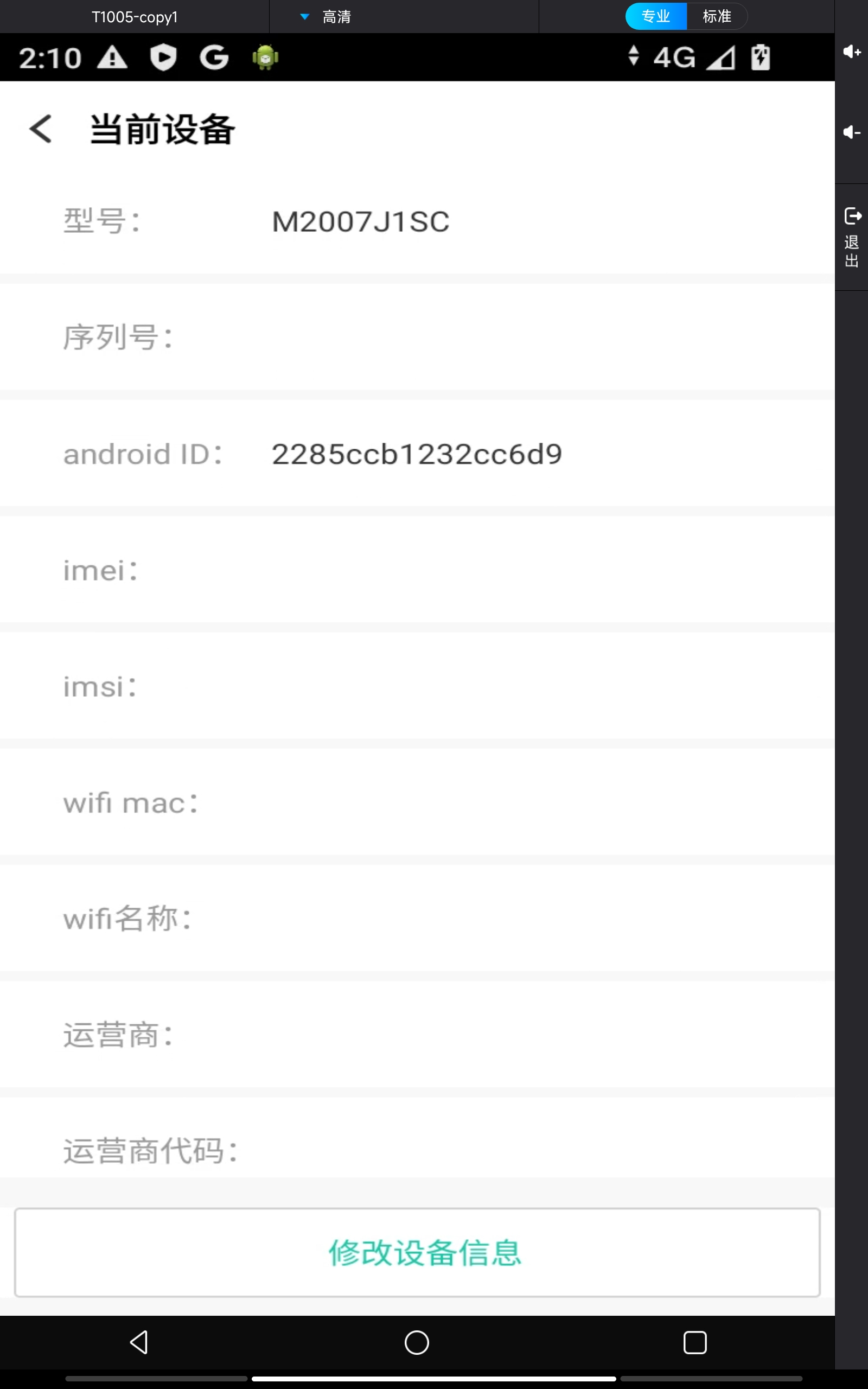Tap the back arrow beside 当前设备
This screenshot has width=868, height=1389.
(41, 130)
